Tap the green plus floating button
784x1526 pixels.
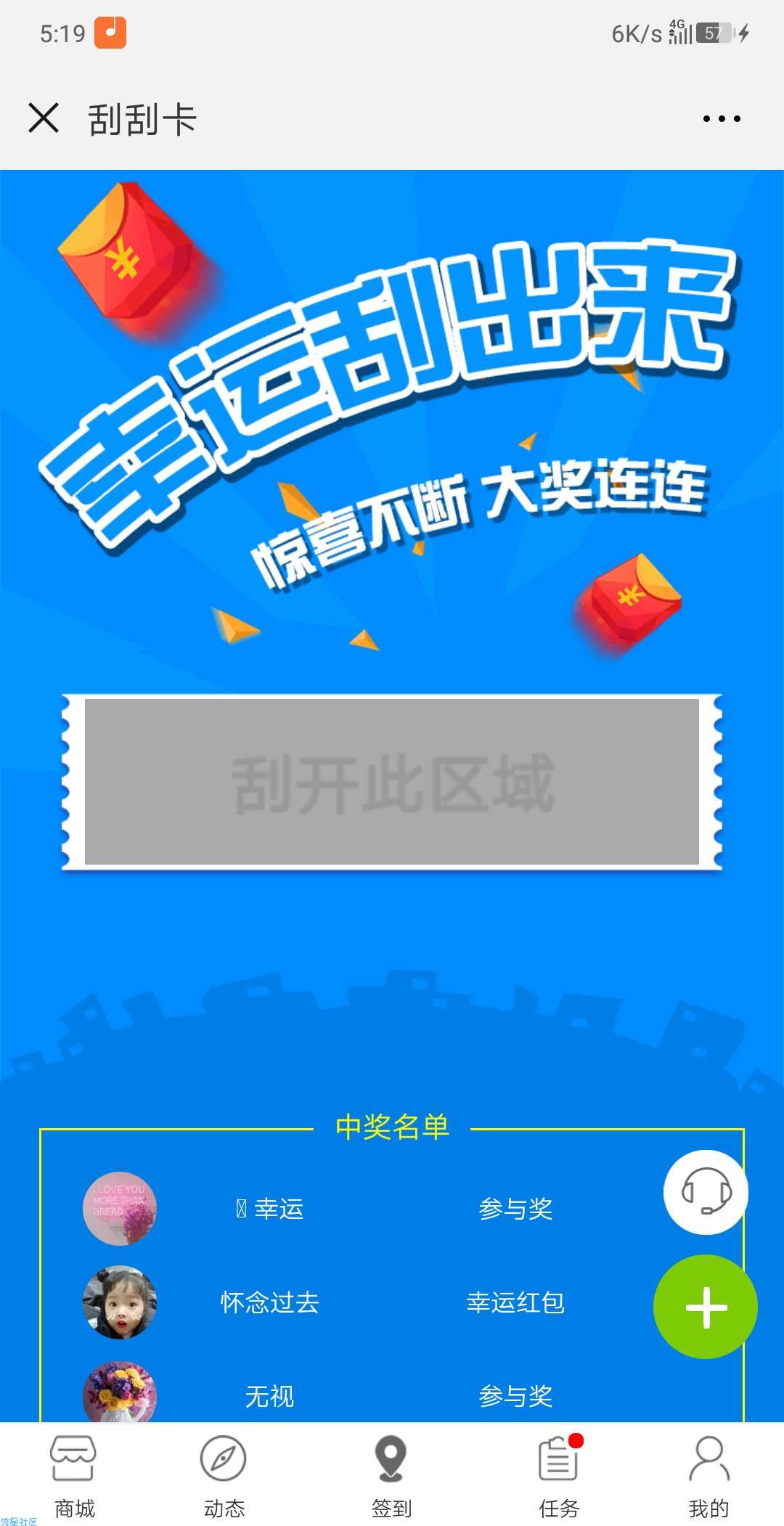click(x=706, y=1307)
